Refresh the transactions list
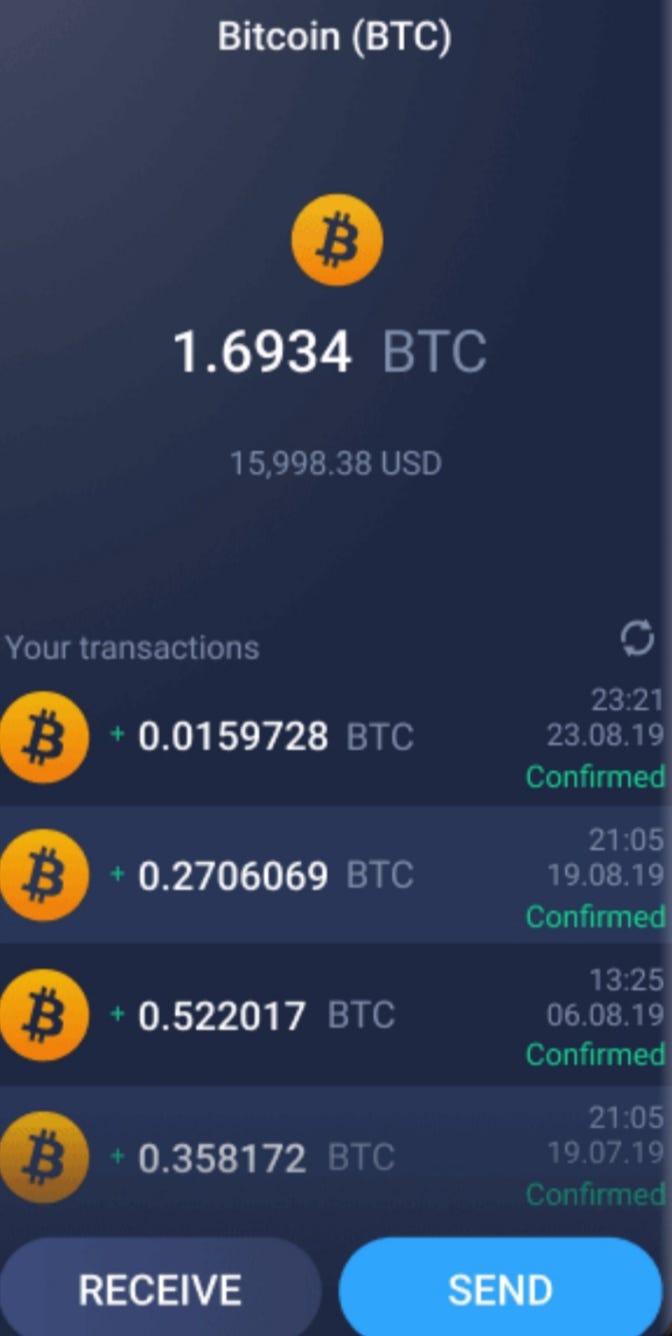The image size is (672, 1336). click(637, 638)
